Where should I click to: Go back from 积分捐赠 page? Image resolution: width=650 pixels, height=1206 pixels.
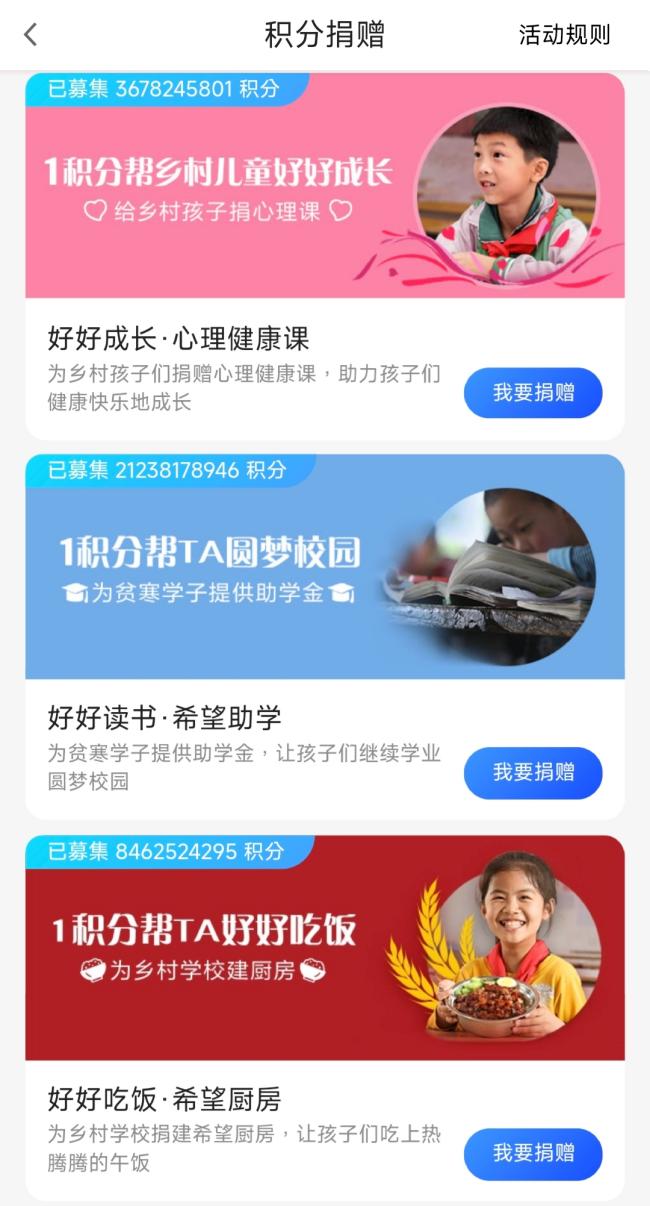[x=31, y=35]
